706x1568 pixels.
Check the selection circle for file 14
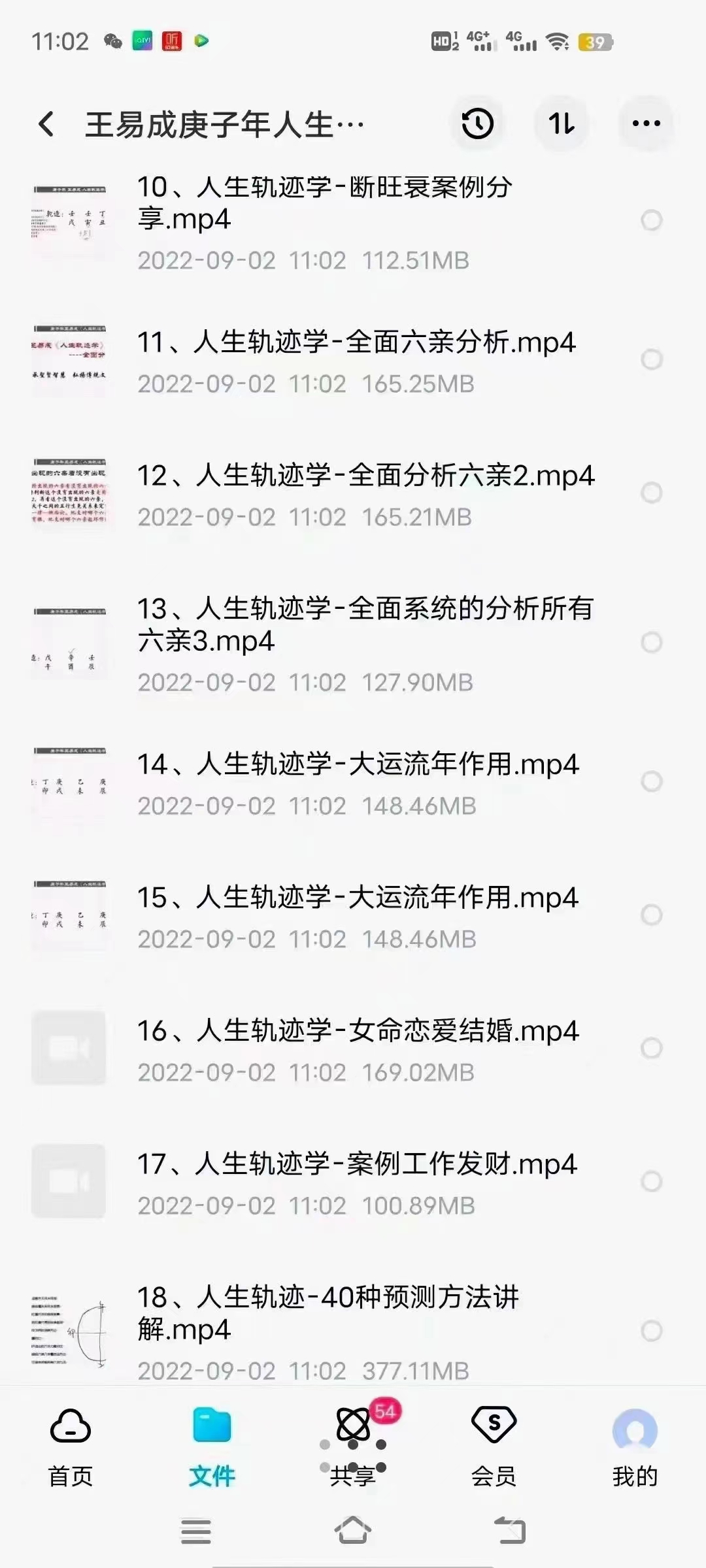tap(651, 780)
